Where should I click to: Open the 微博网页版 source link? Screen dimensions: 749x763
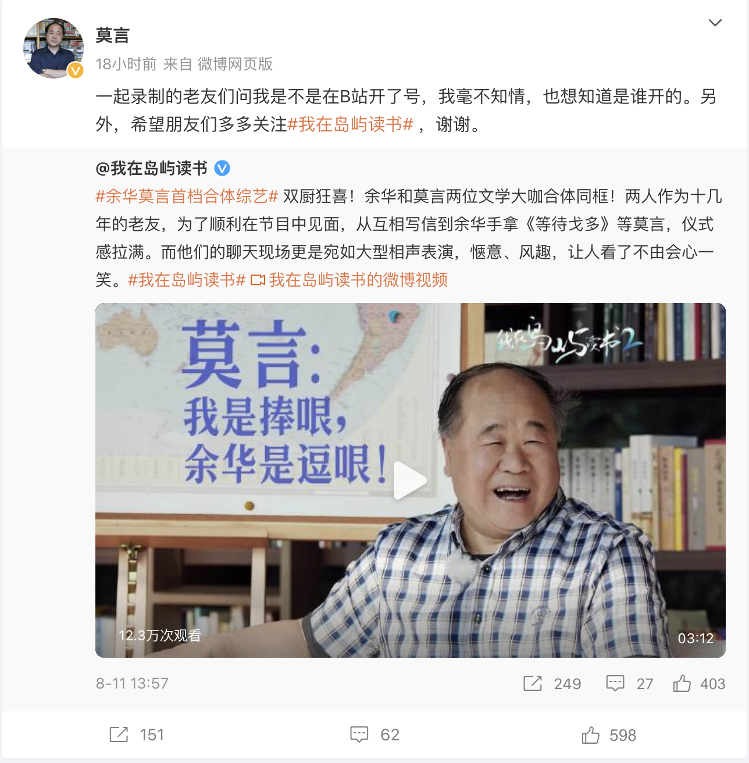(234, 63)
